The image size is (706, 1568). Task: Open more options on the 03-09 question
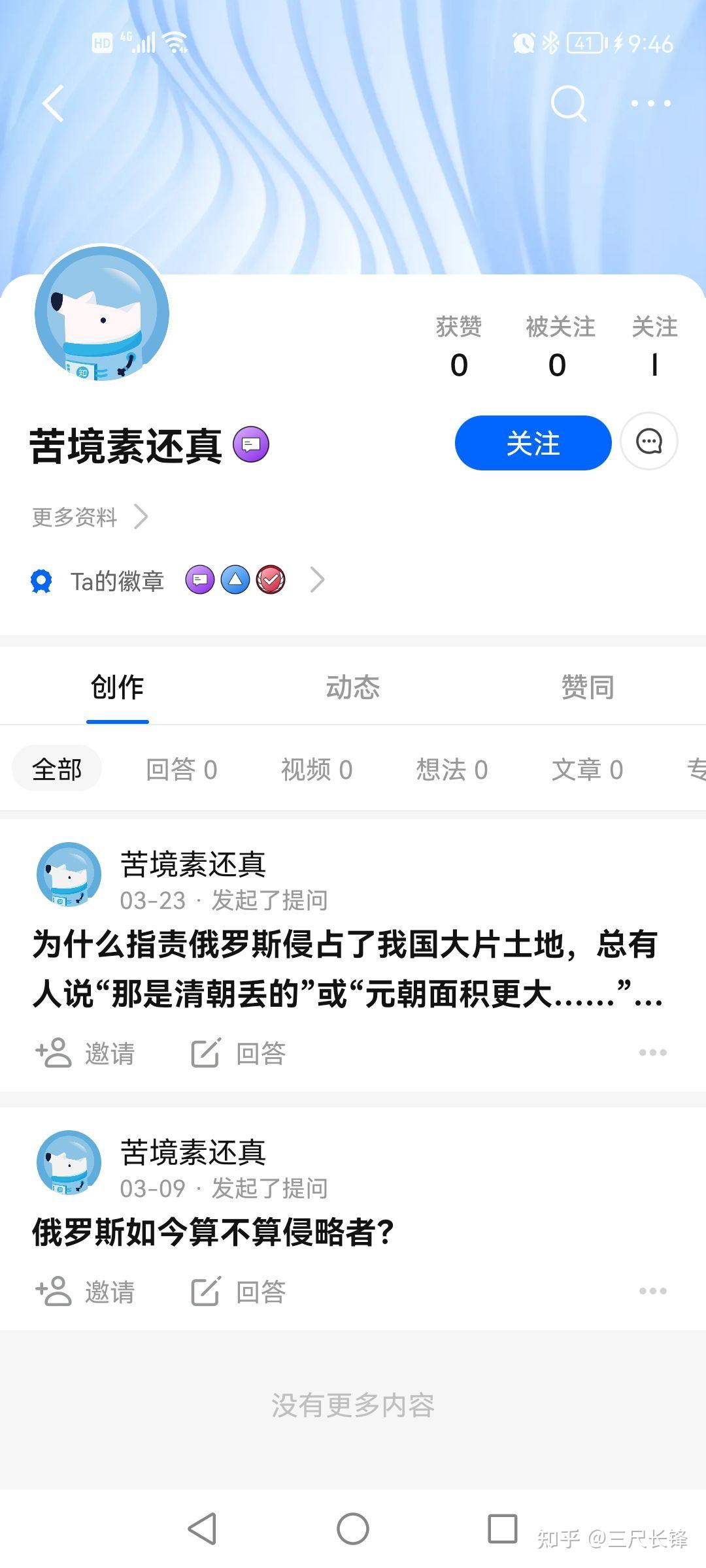652,1291
